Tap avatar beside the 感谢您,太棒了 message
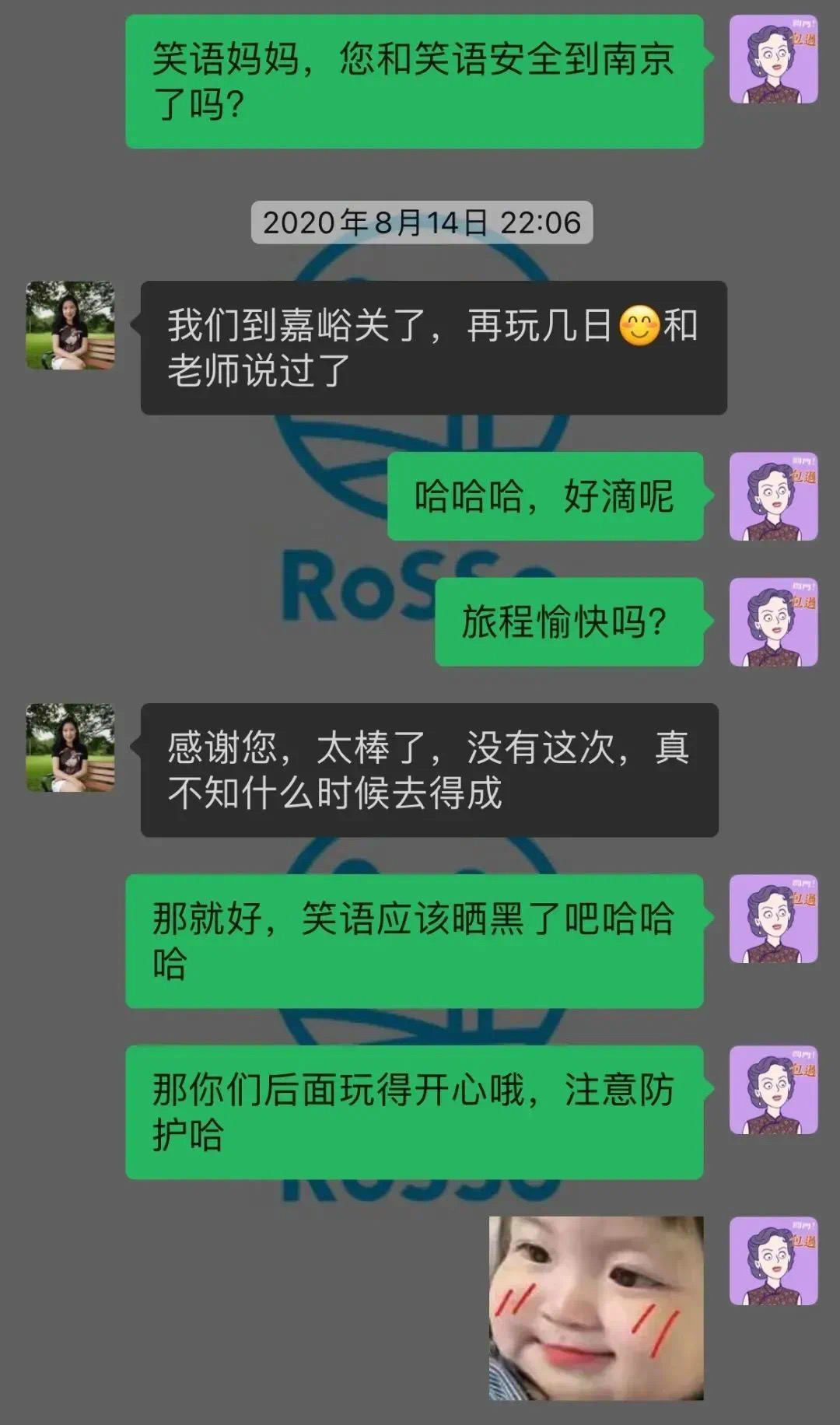The image size is (840, 1425). pos(70,748)
